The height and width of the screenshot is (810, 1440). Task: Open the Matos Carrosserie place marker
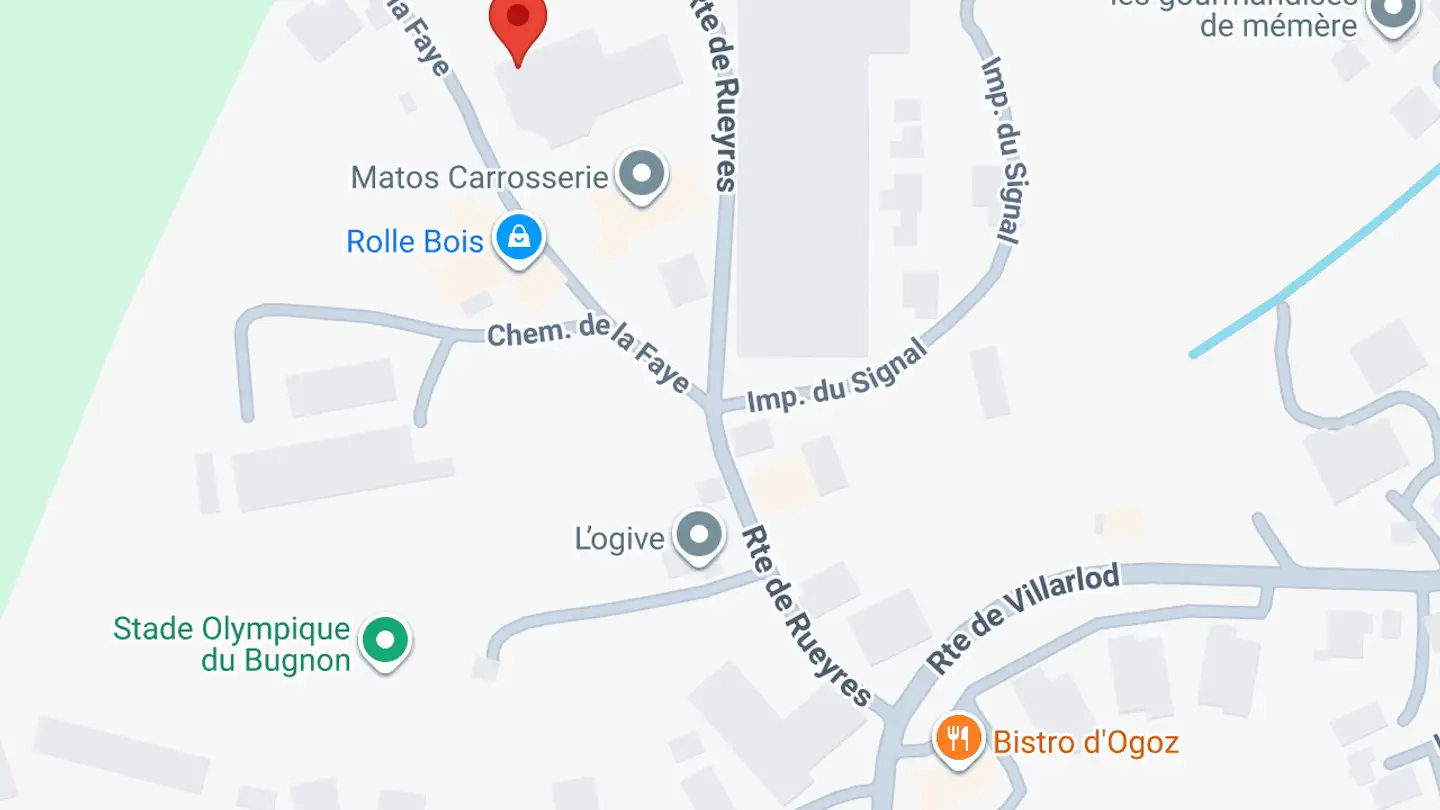click(x=641, y=175)
